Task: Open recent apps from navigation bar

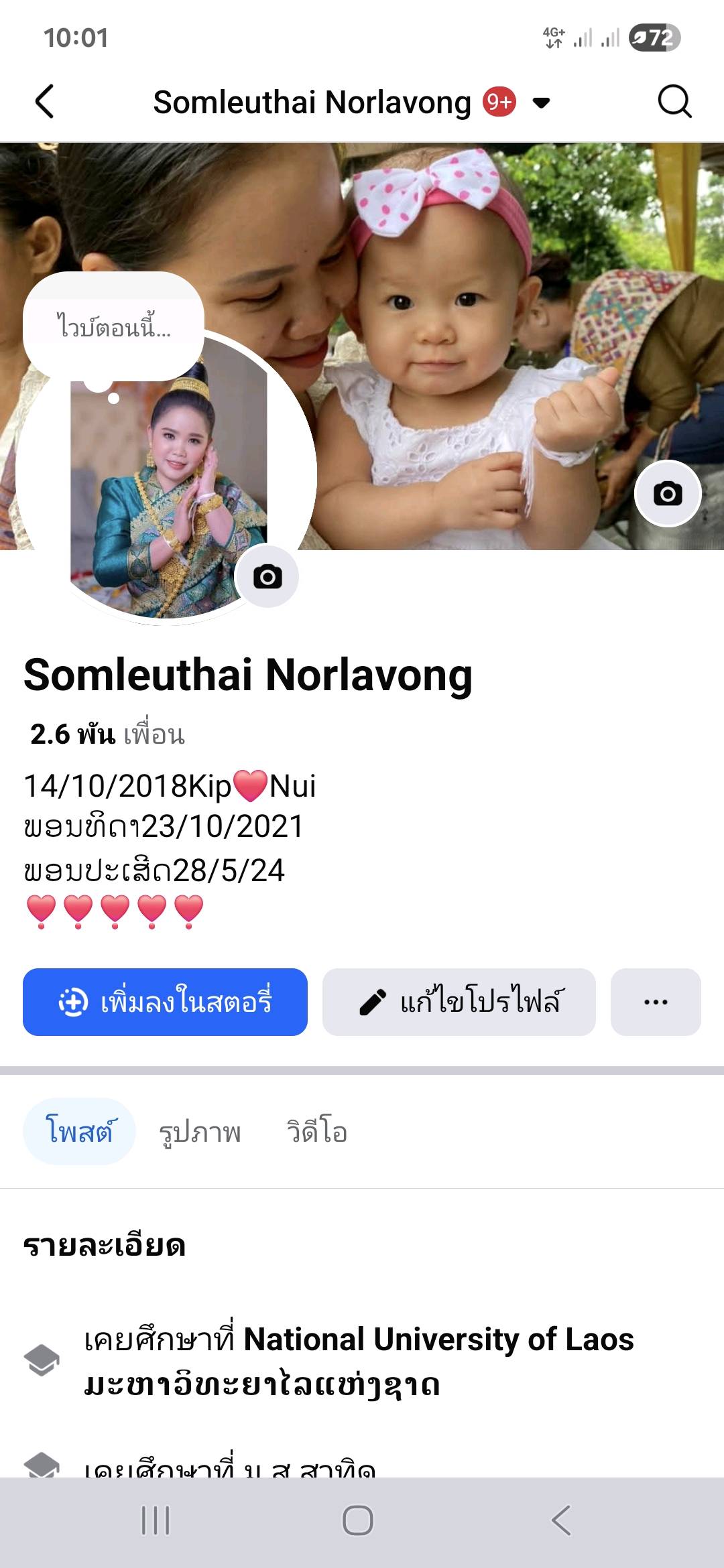Action: (156, 1520)
